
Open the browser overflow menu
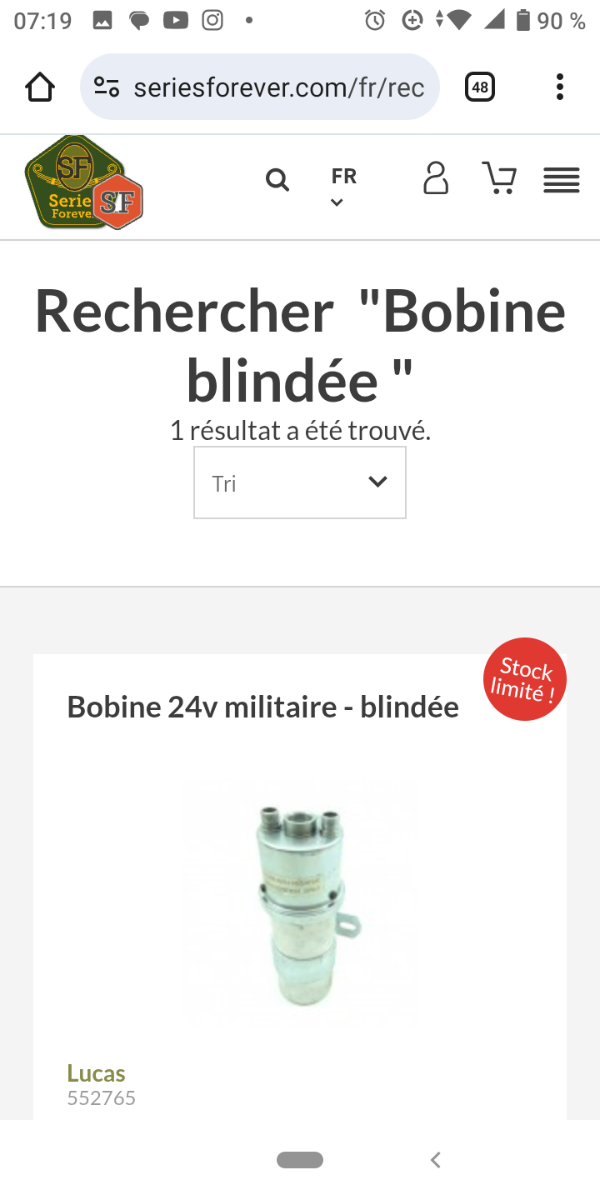(x=560, y=88)
